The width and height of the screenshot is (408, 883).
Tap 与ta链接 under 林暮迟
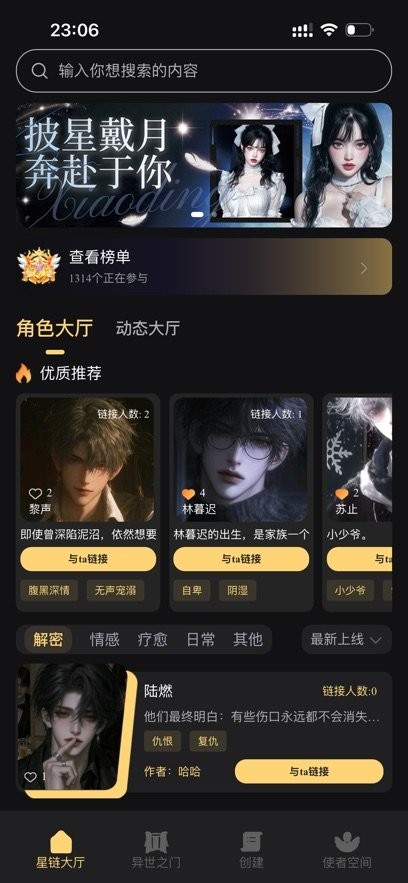(x=241, y=559)
